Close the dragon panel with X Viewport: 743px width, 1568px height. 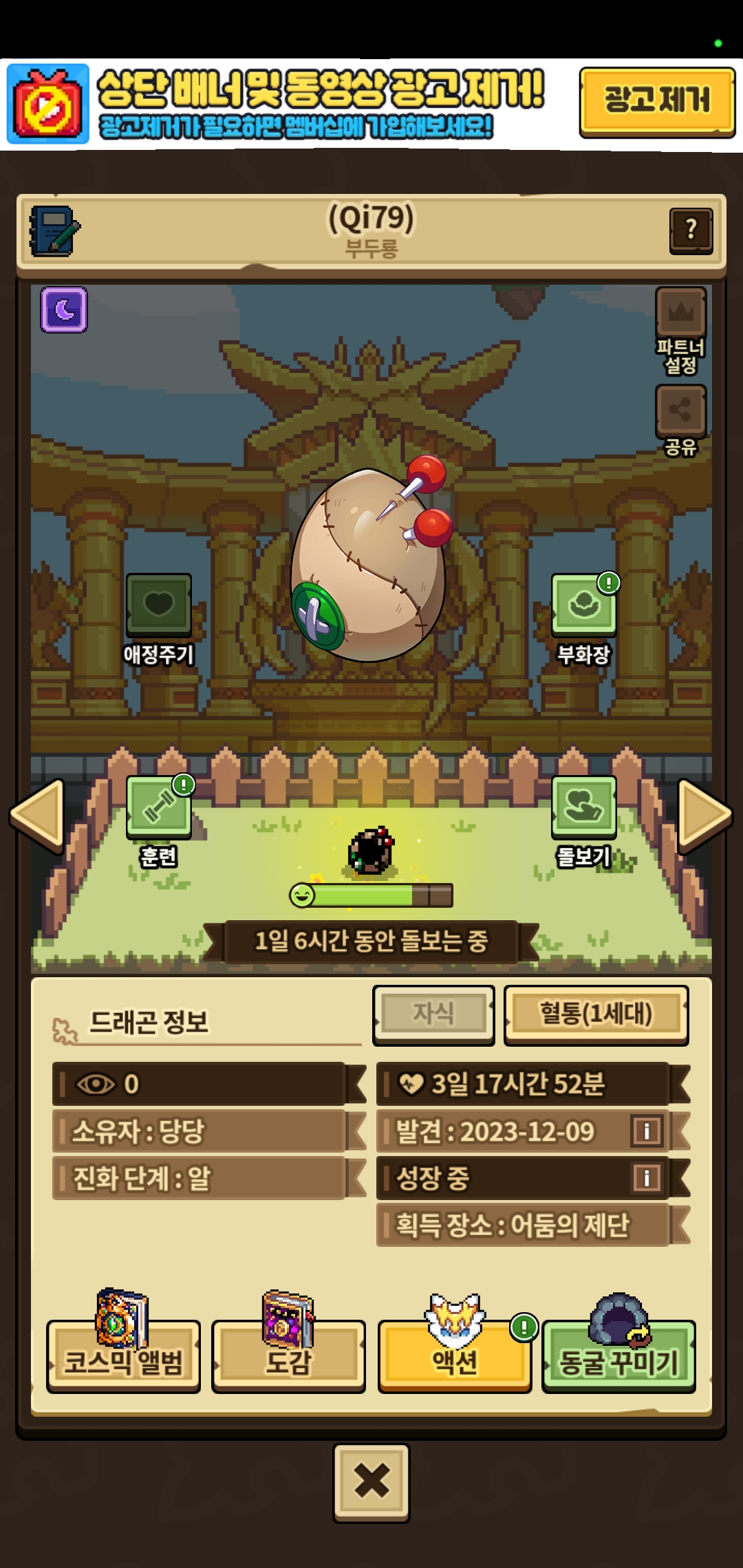point(371,1481)
